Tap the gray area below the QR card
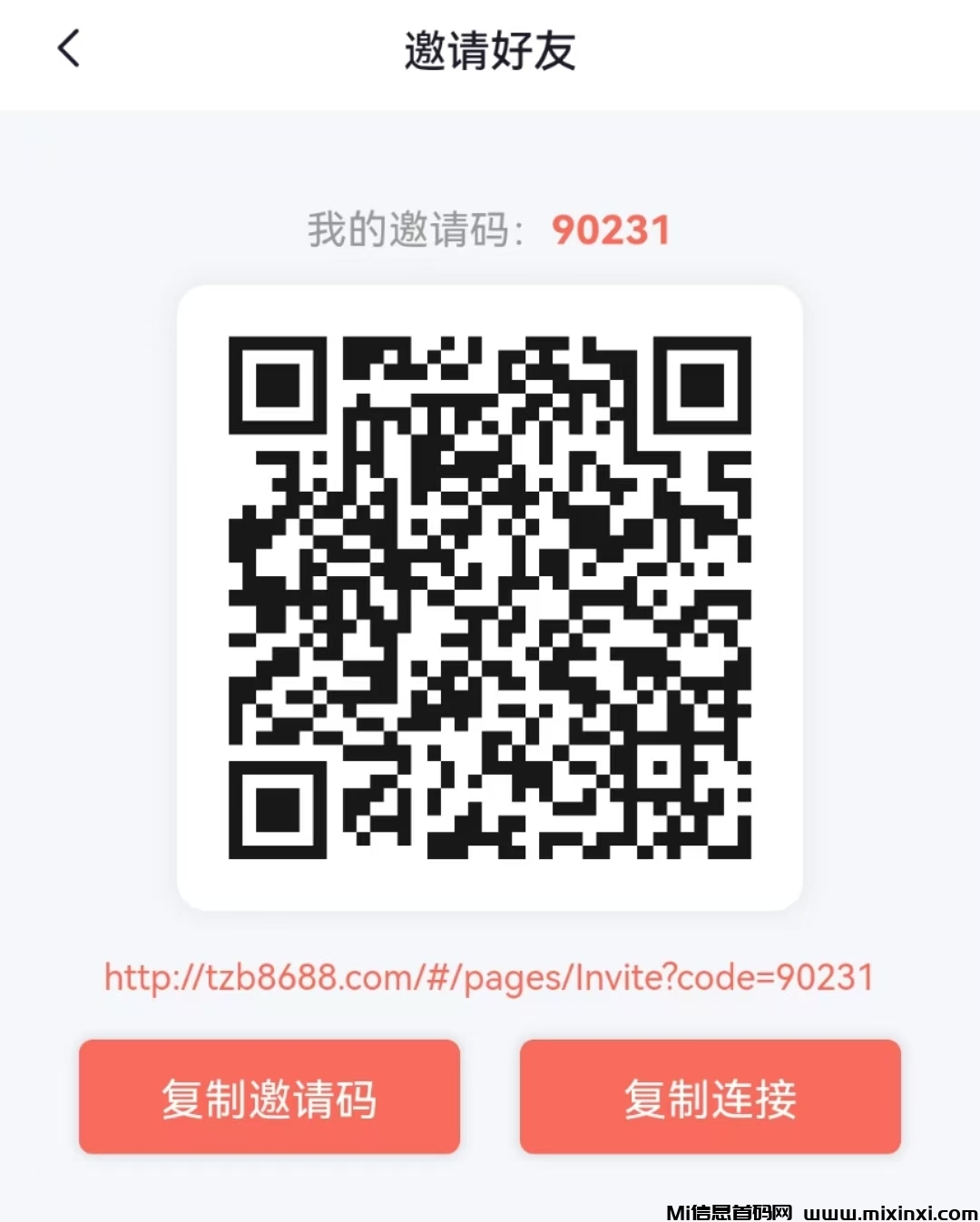980x1222 pixels. (490, 934)
